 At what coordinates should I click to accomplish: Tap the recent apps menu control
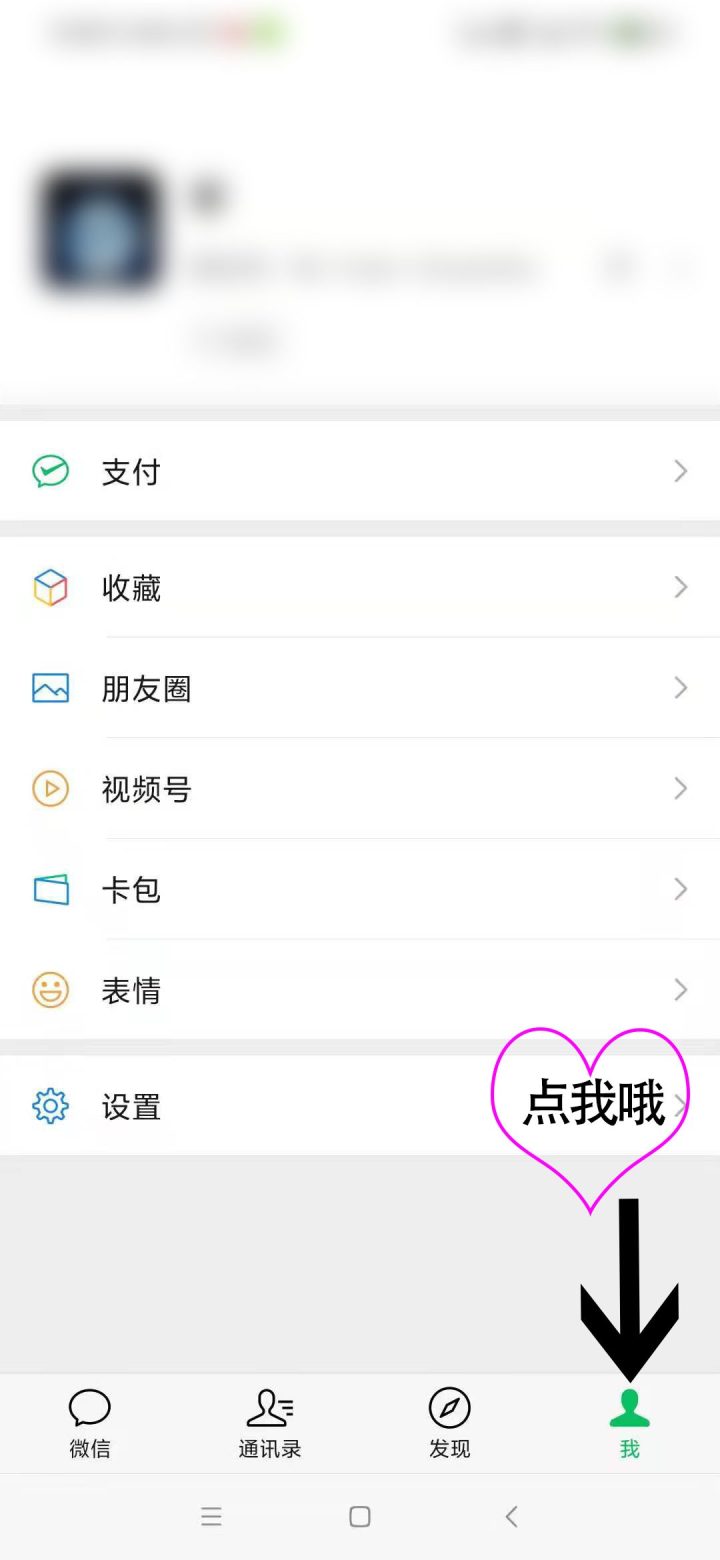212,1516
